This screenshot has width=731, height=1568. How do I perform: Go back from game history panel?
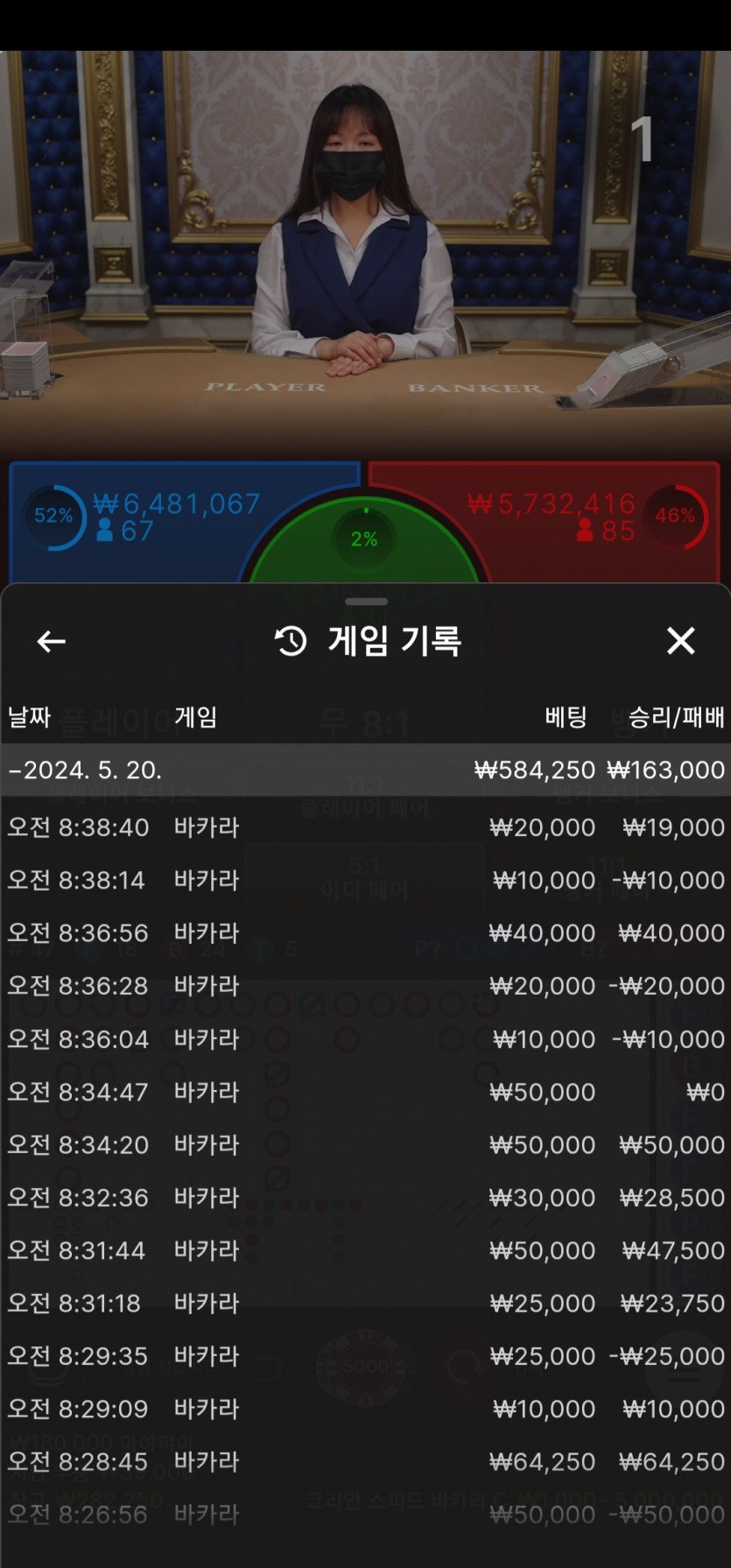51,642
